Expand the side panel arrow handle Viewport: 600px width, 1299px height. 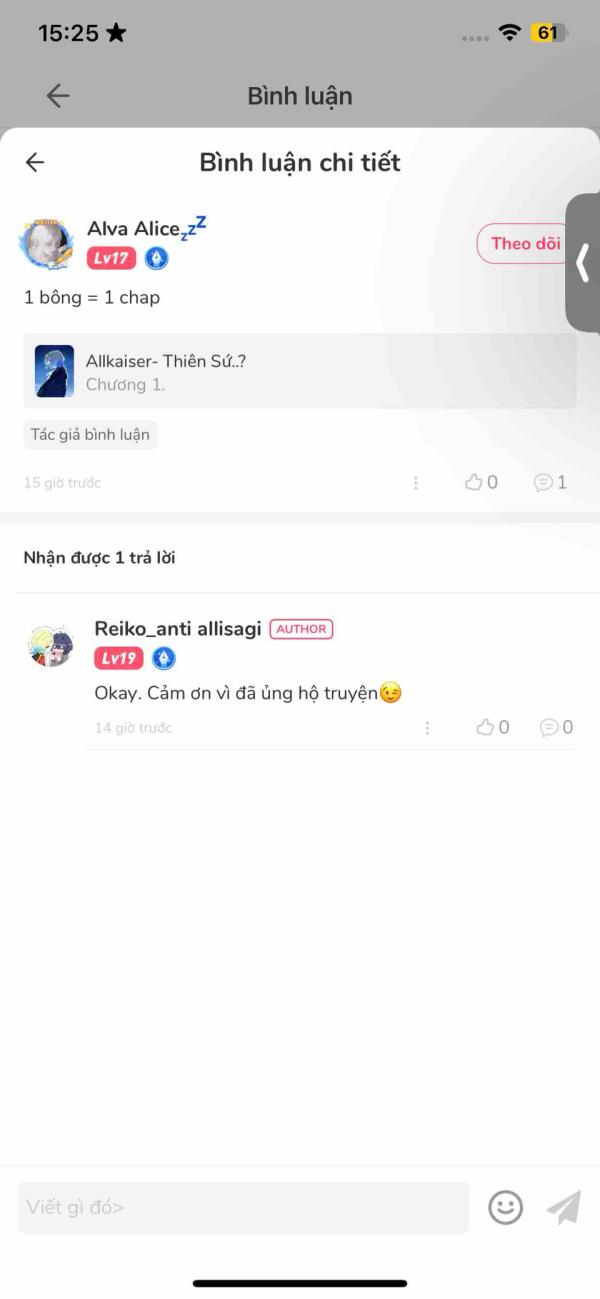(x=583, y=263)
